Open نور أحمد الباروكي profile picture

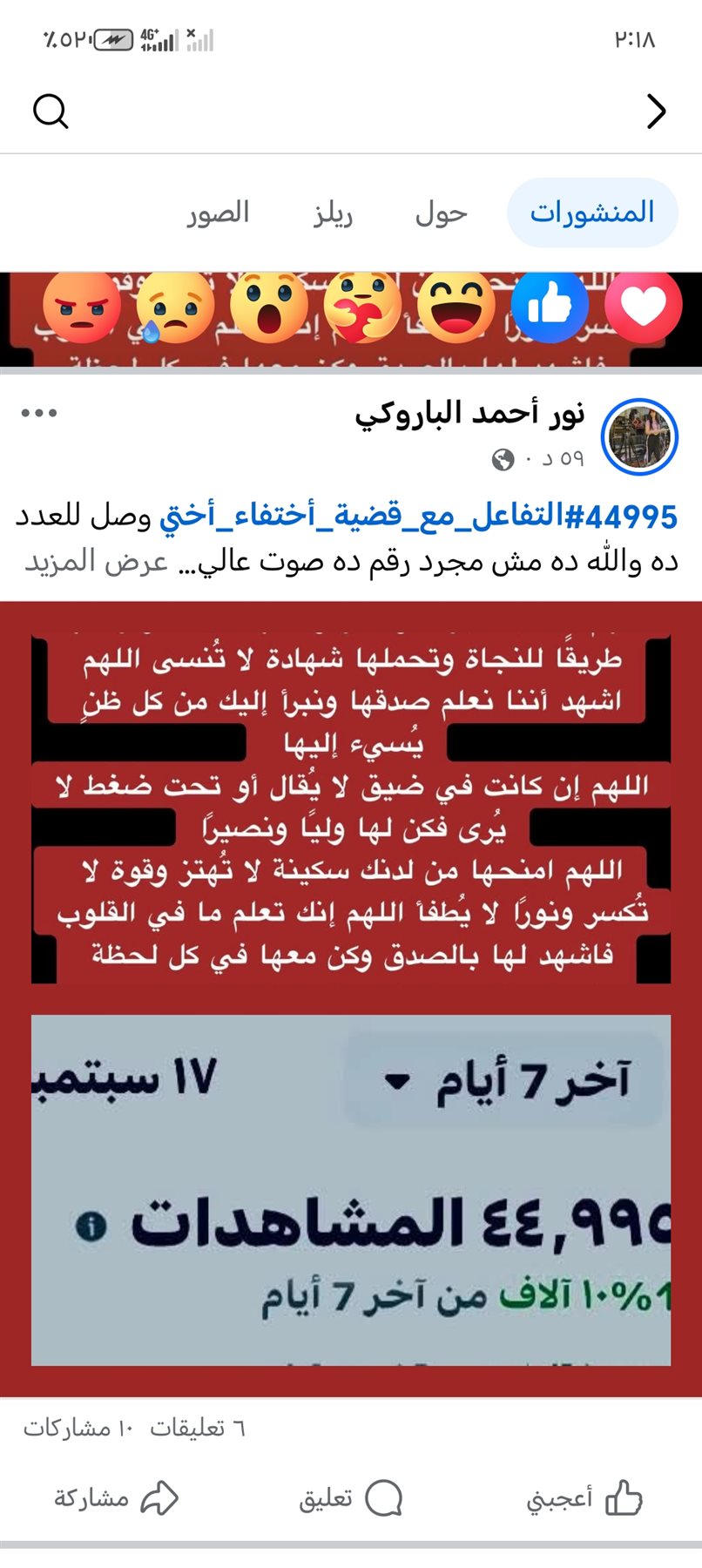click(x=641, y=437)
